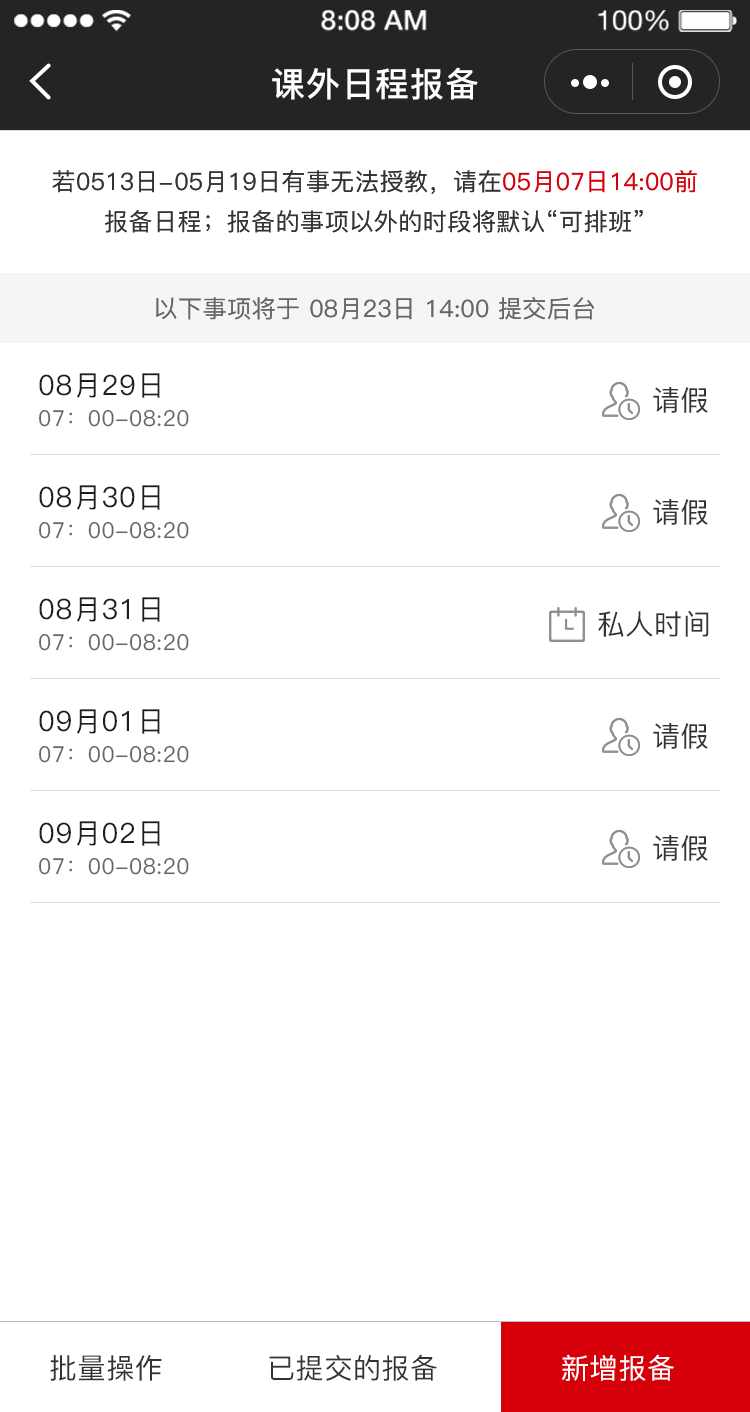Viewport: 750px width, 1412px height.
Task: Open the mini program three-dot menu
Action: point(590,82)
